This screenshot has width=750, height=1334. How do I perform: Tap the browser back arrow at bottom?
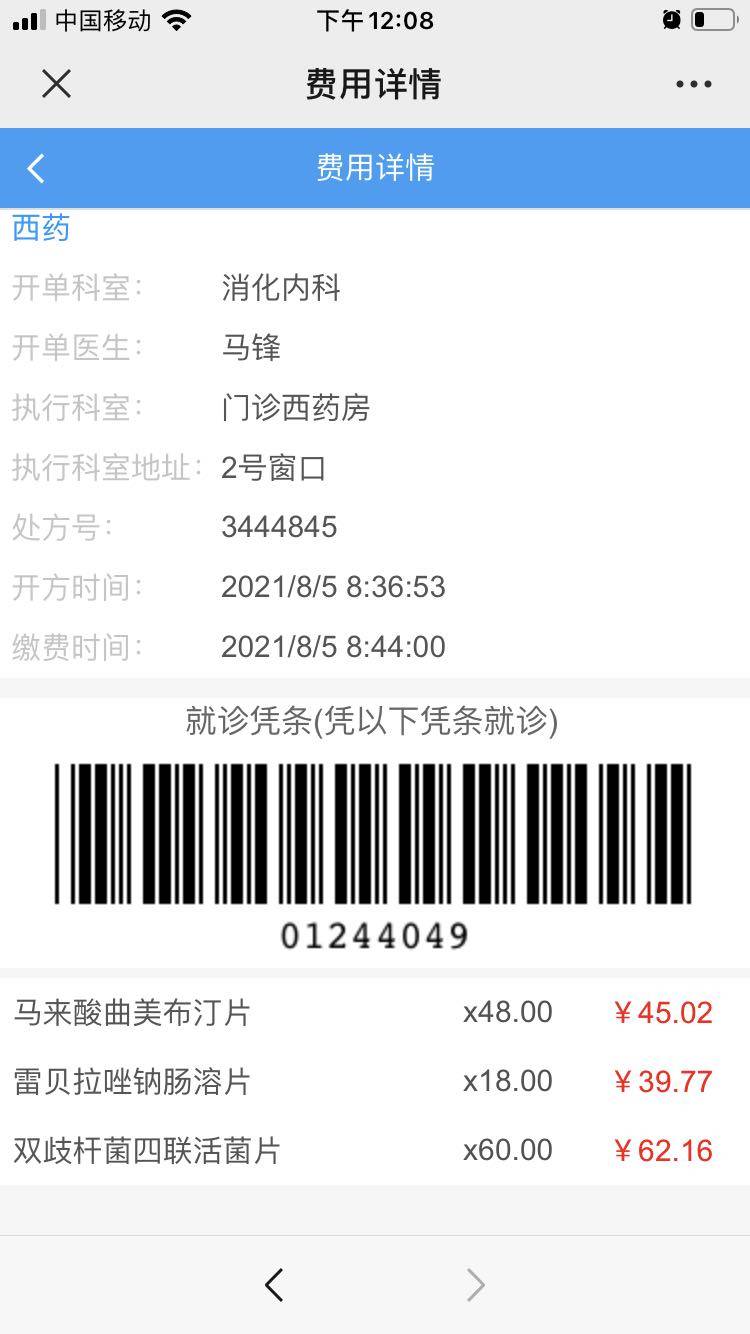point(274,1284)
